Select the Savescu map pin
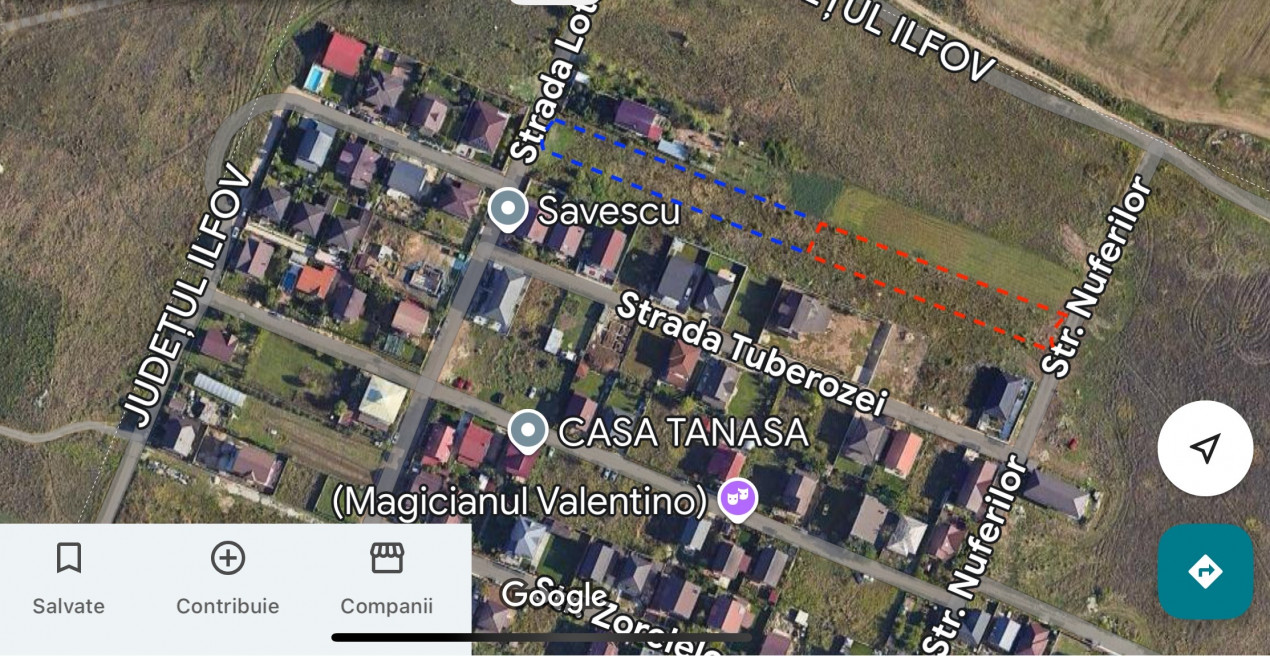The height and width of the screenshot is (656, 1270). 508,210
